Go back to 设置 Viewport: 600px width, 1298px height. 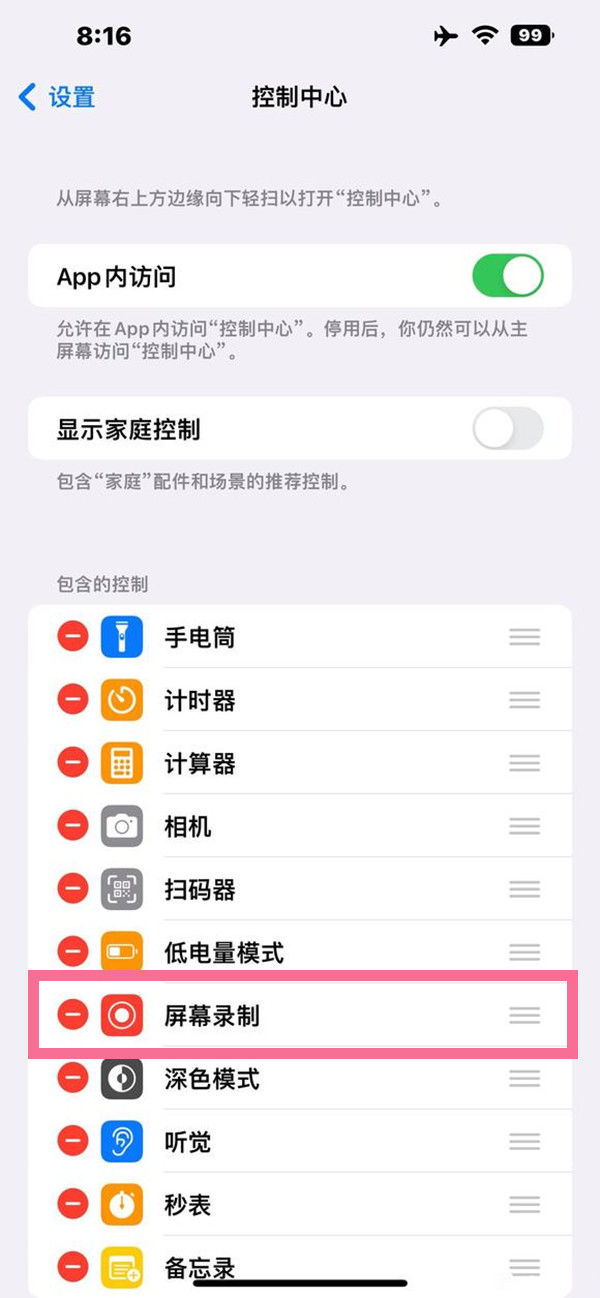[x=58, y=97]
